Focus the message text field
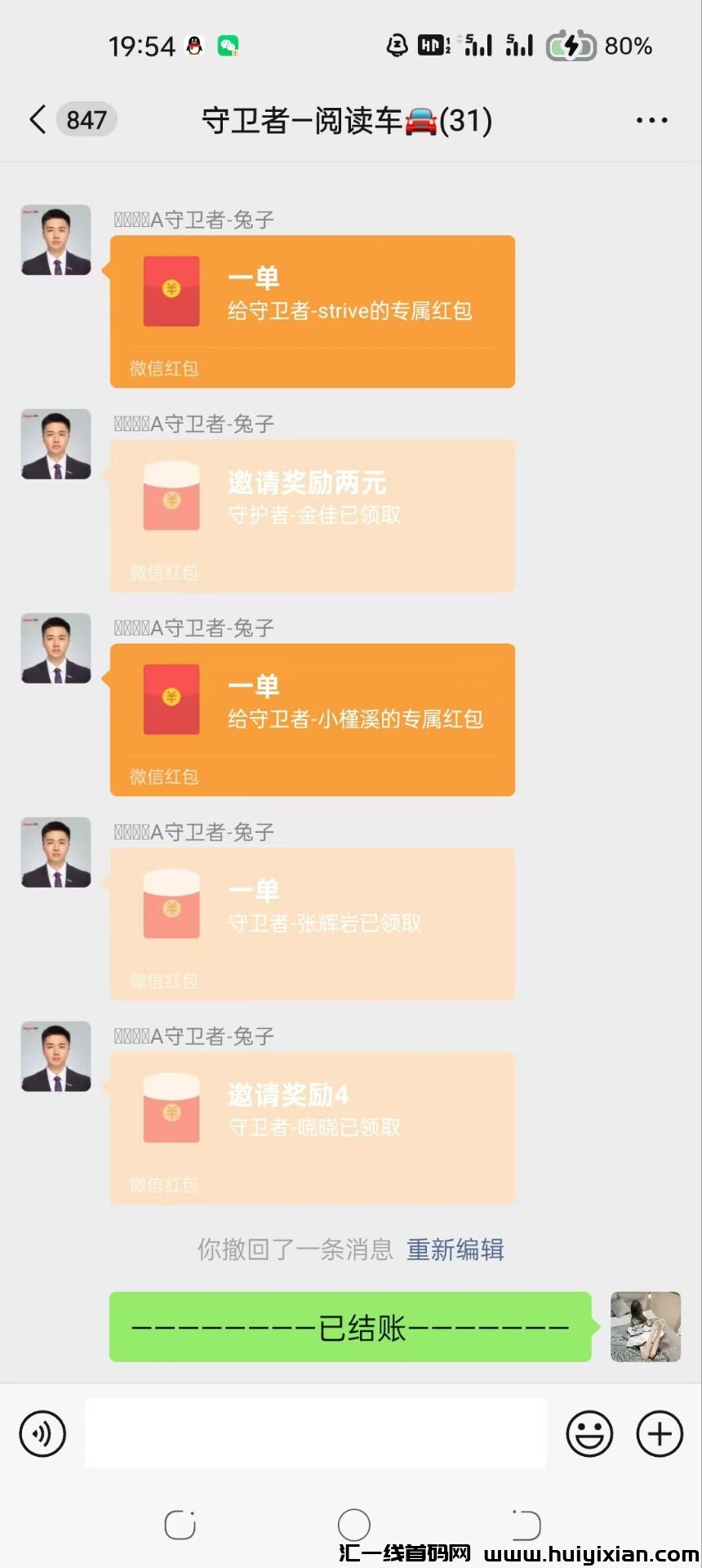 coord(315,1432)
